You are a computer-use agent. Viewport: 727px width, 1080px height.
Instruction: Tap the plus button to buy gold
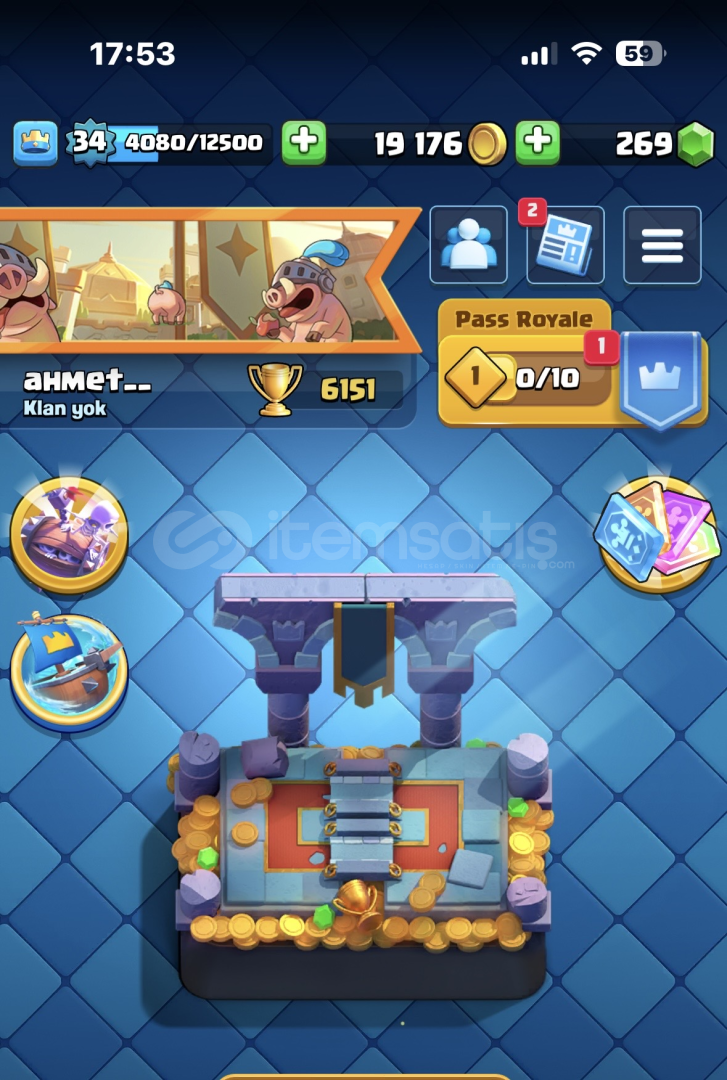(303, 143)
